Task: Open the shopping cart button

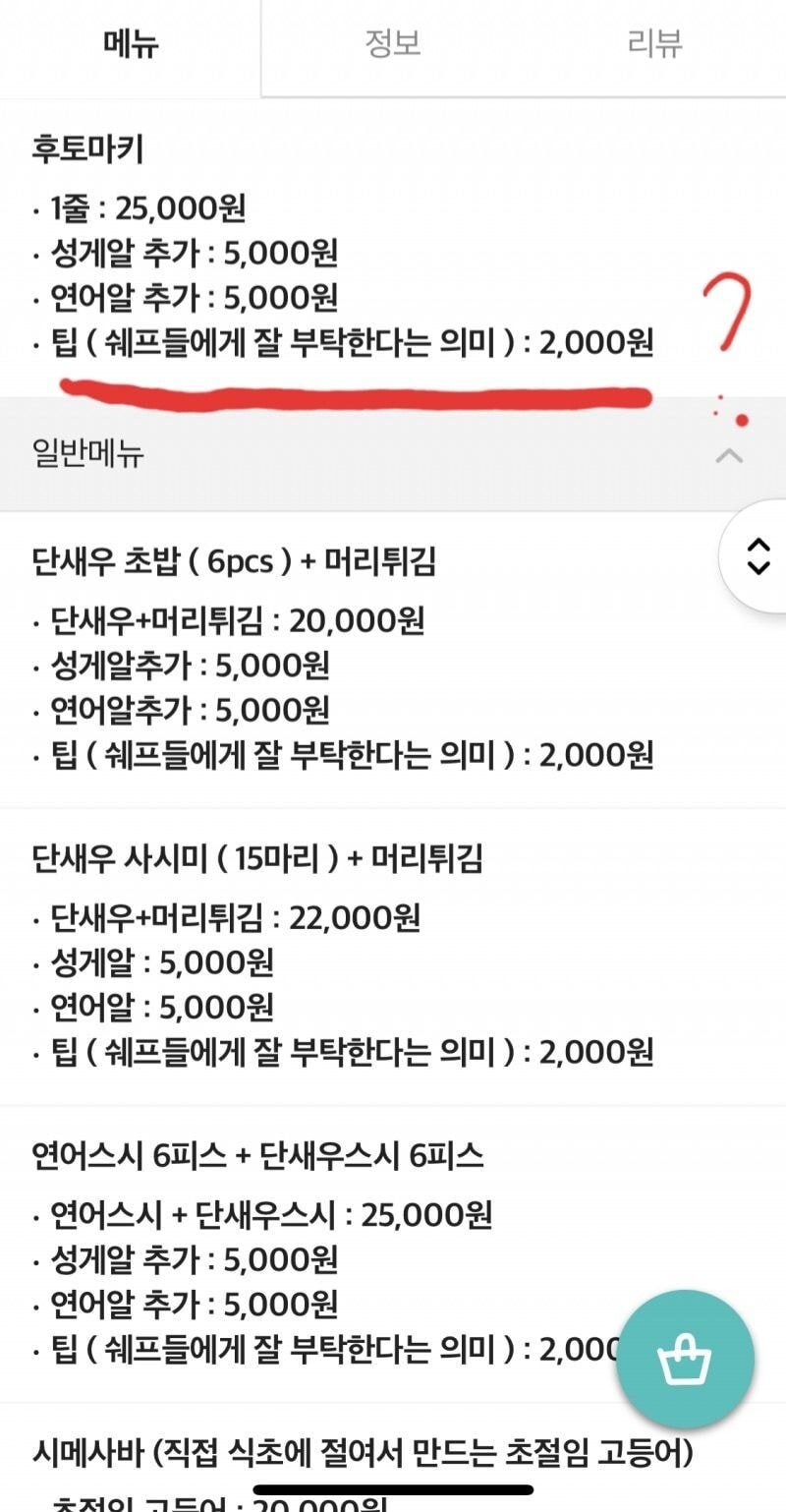Action: click(685, 1360)
